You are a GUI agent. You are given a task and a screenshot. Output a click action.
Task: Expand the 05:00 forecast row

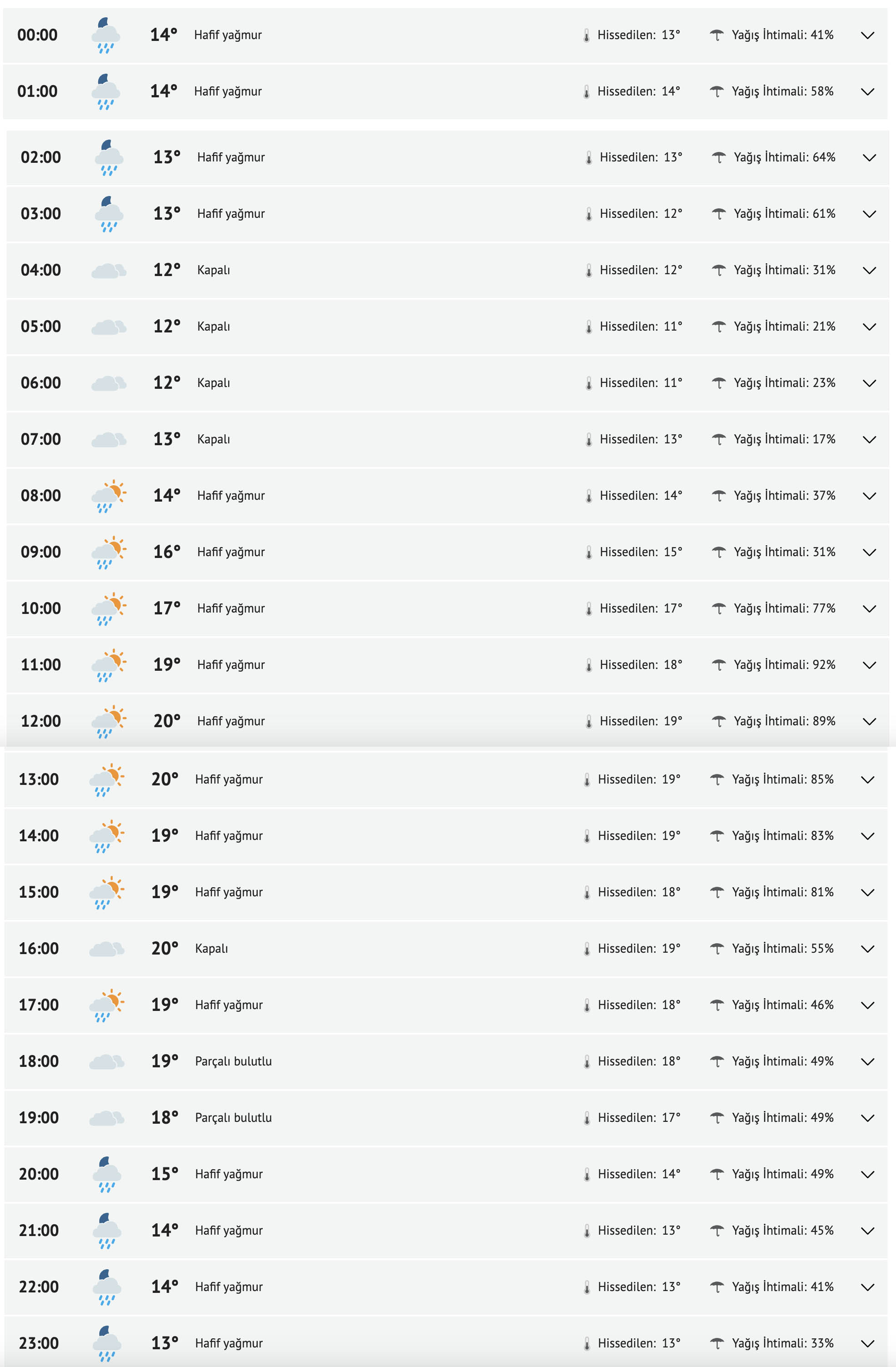click(869, 327)
